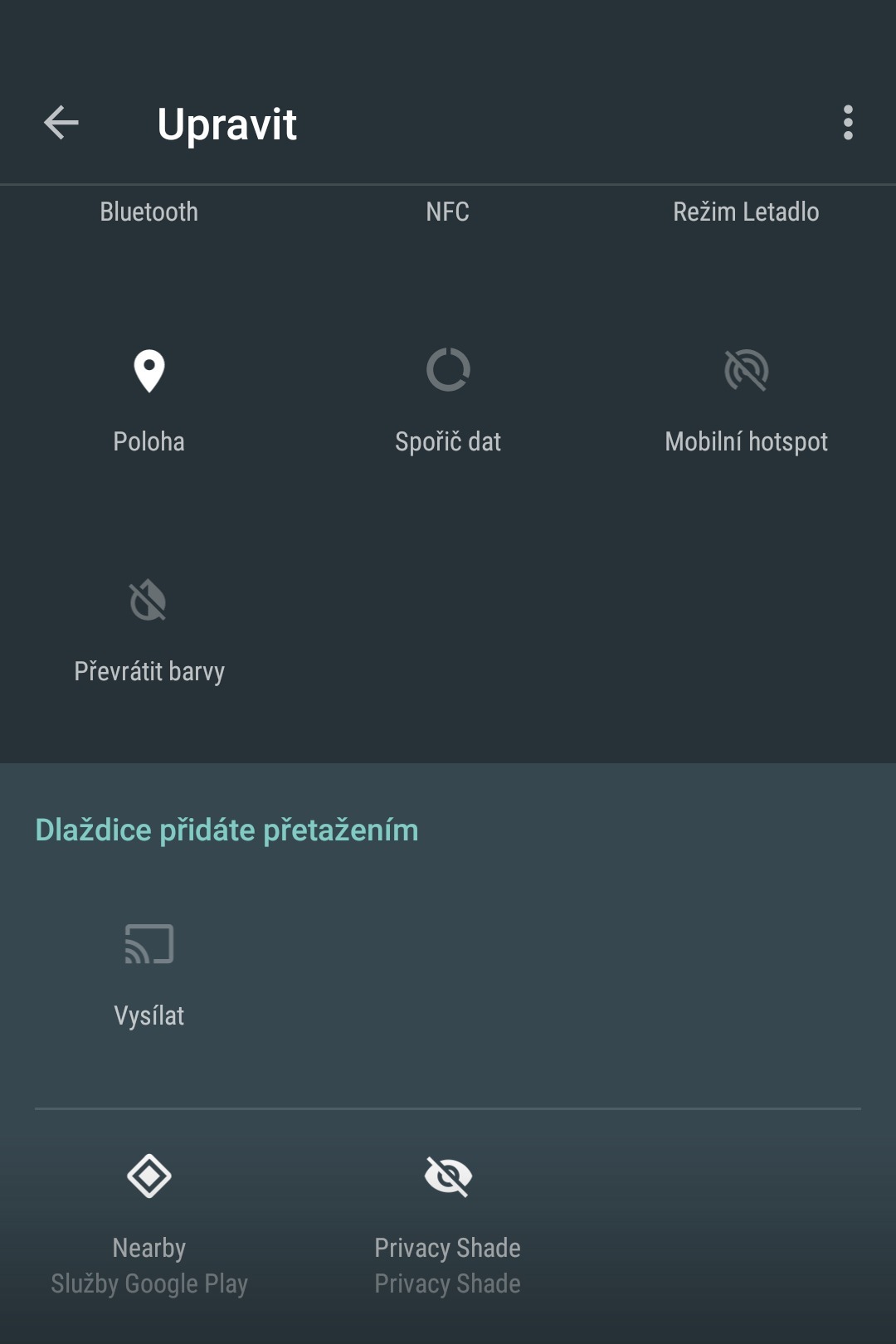Viewport: 896px width, 1344px height.
Task: Tap the divider line above Nearby
Action: coord(448,1108)
